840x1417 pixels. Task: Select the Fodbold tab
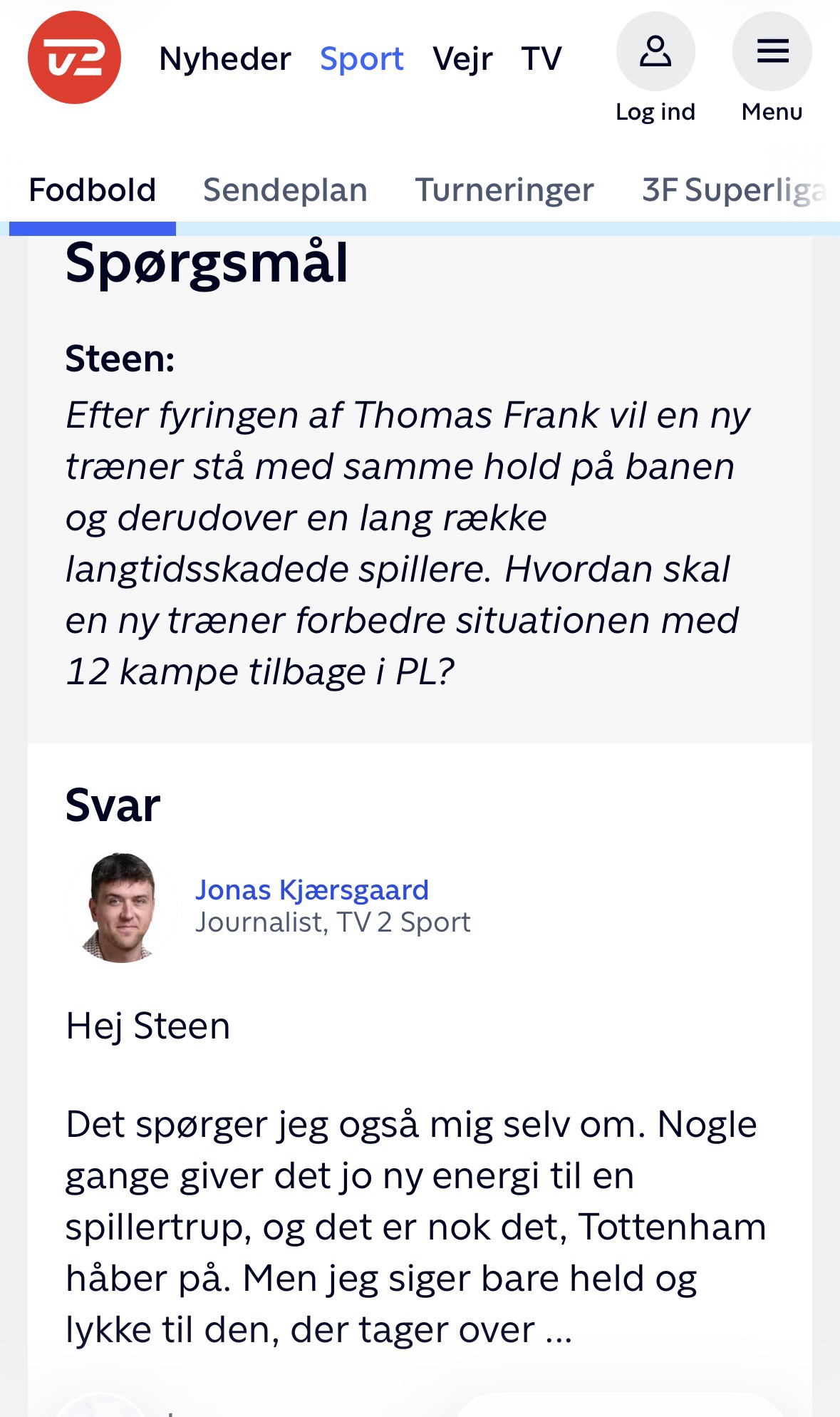coord(92,190)
